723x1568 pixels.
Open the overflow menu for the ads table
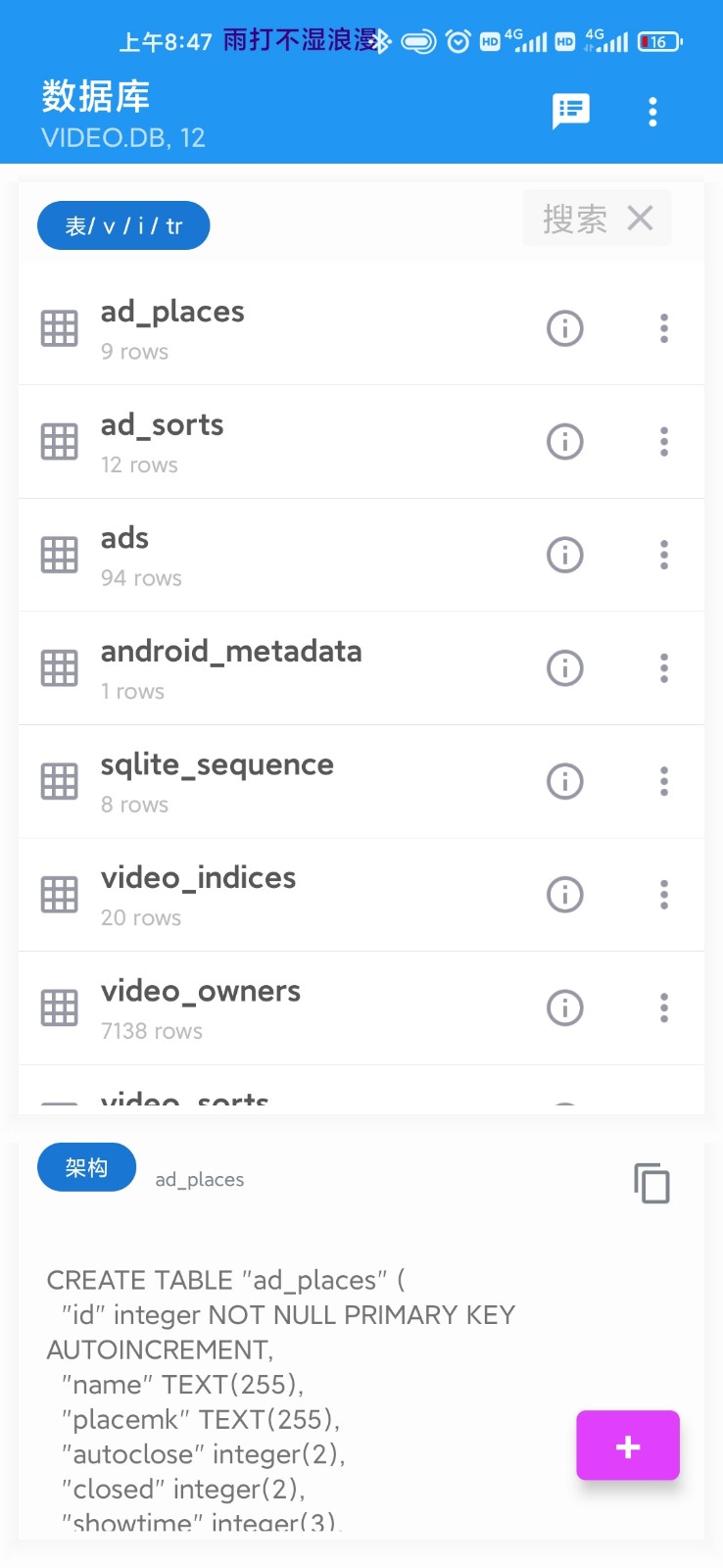coord(664,555)
